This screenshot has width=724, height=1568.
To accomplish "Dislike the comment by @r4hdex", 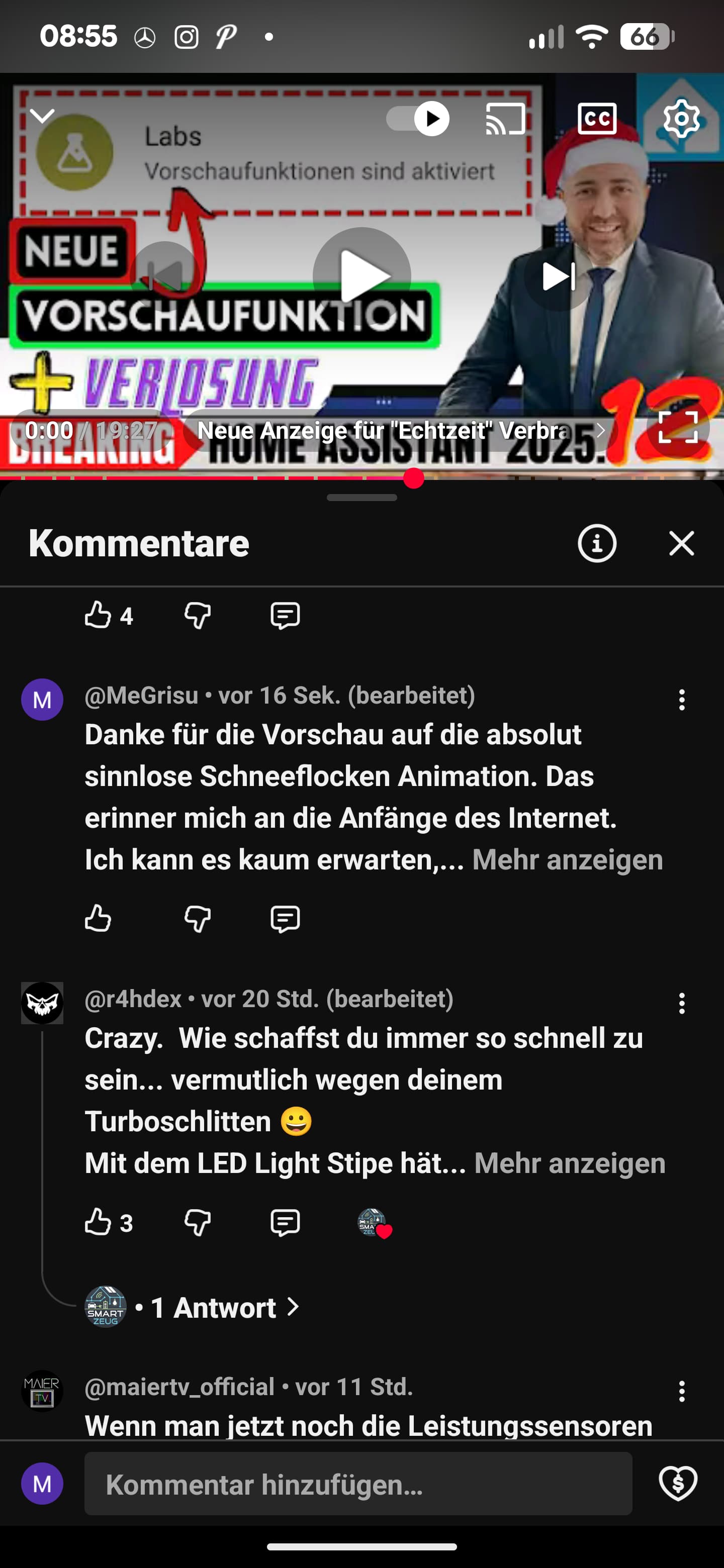I will [x=197, y=1222].
